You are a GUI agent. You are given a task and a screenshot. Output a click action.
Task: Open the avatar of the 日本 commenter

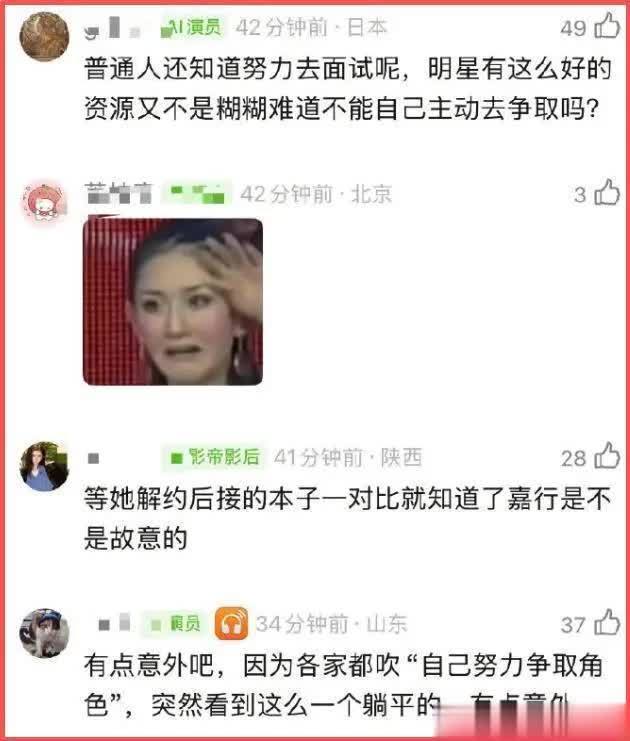[x=44, y=37]
